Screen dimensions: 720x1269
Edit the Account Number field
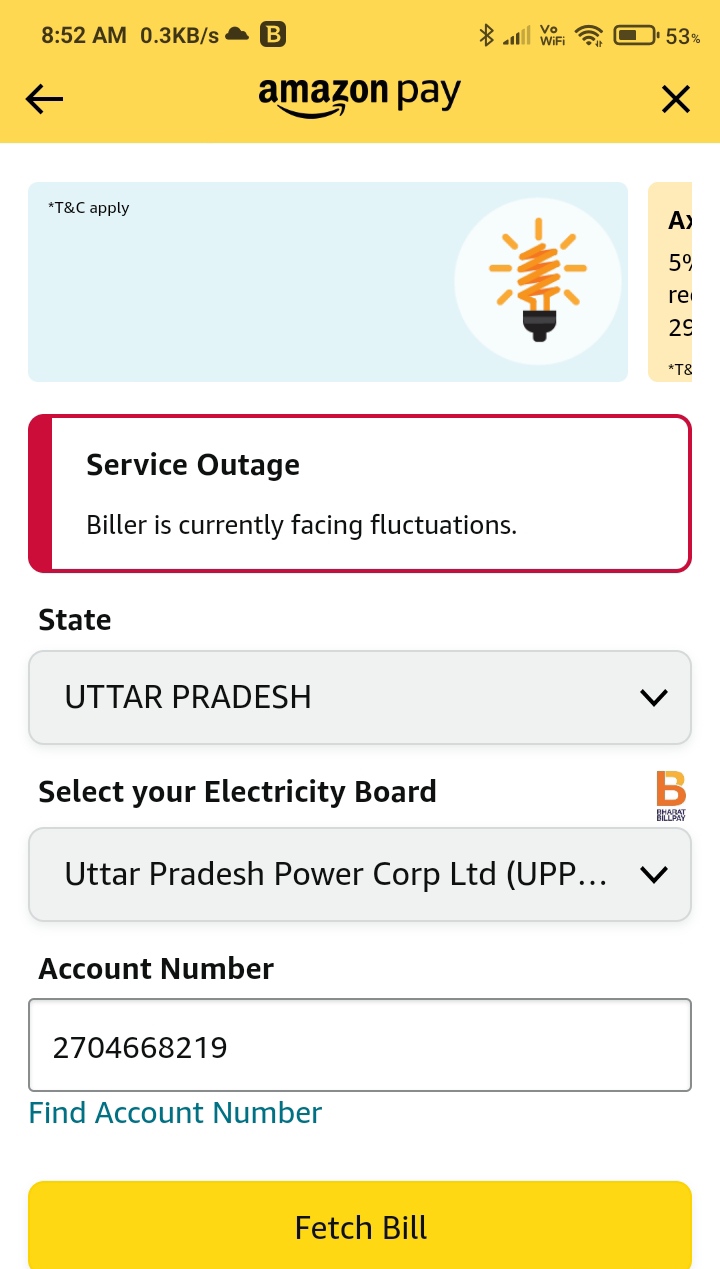click(x=360, y=1046)
